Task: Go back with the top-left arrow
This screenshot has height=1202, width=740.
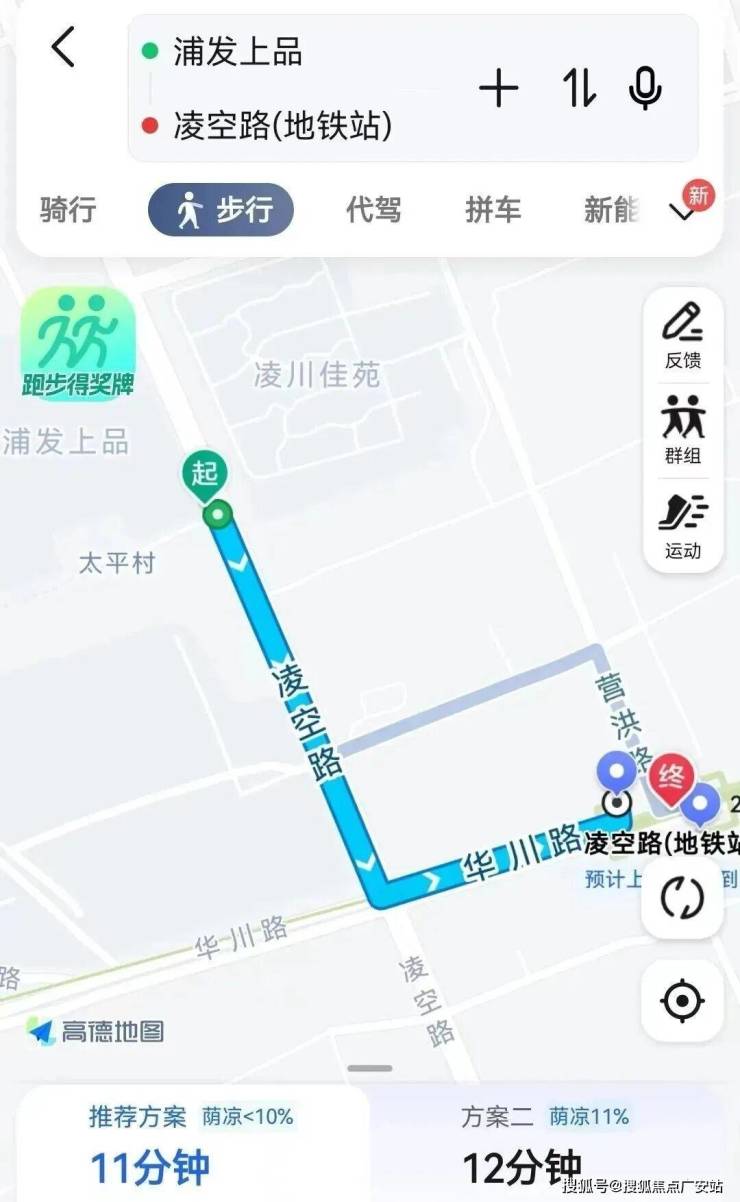Action: click(63, 47)
